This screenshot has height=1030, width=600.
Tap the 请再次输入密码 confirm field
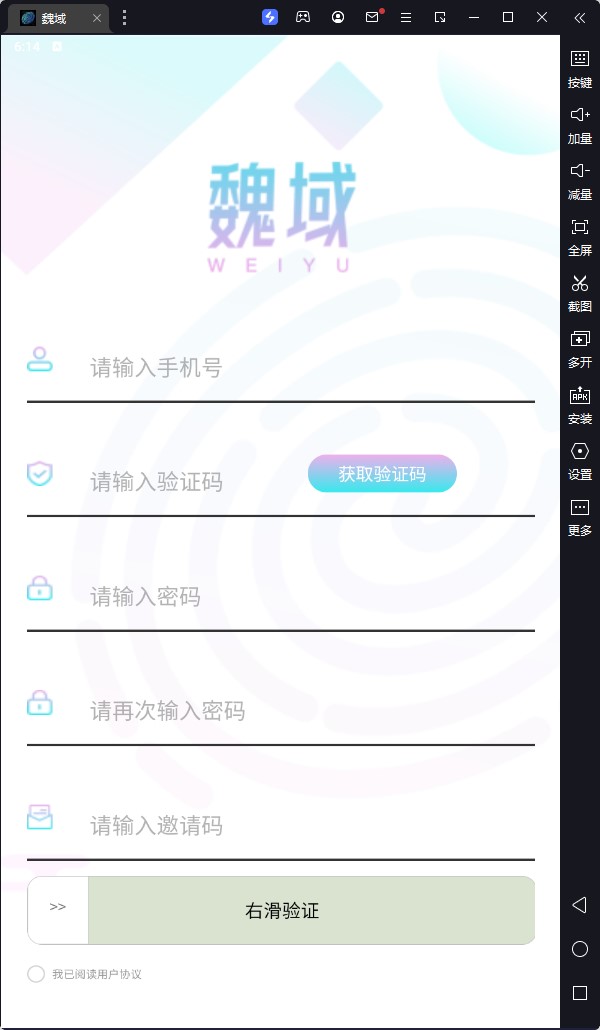tap(300, 711)
